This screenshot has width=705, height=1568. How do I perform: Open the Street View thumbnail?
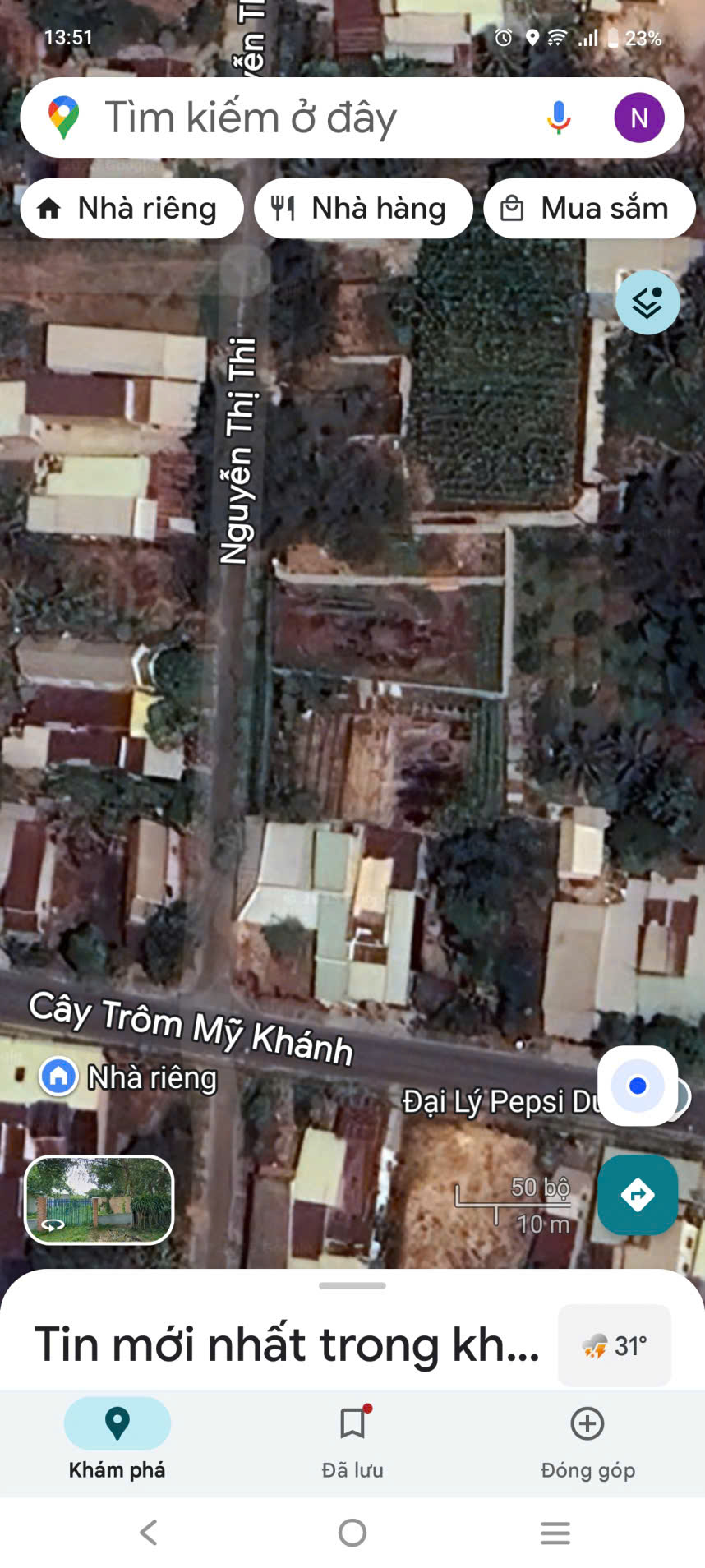99,1199
